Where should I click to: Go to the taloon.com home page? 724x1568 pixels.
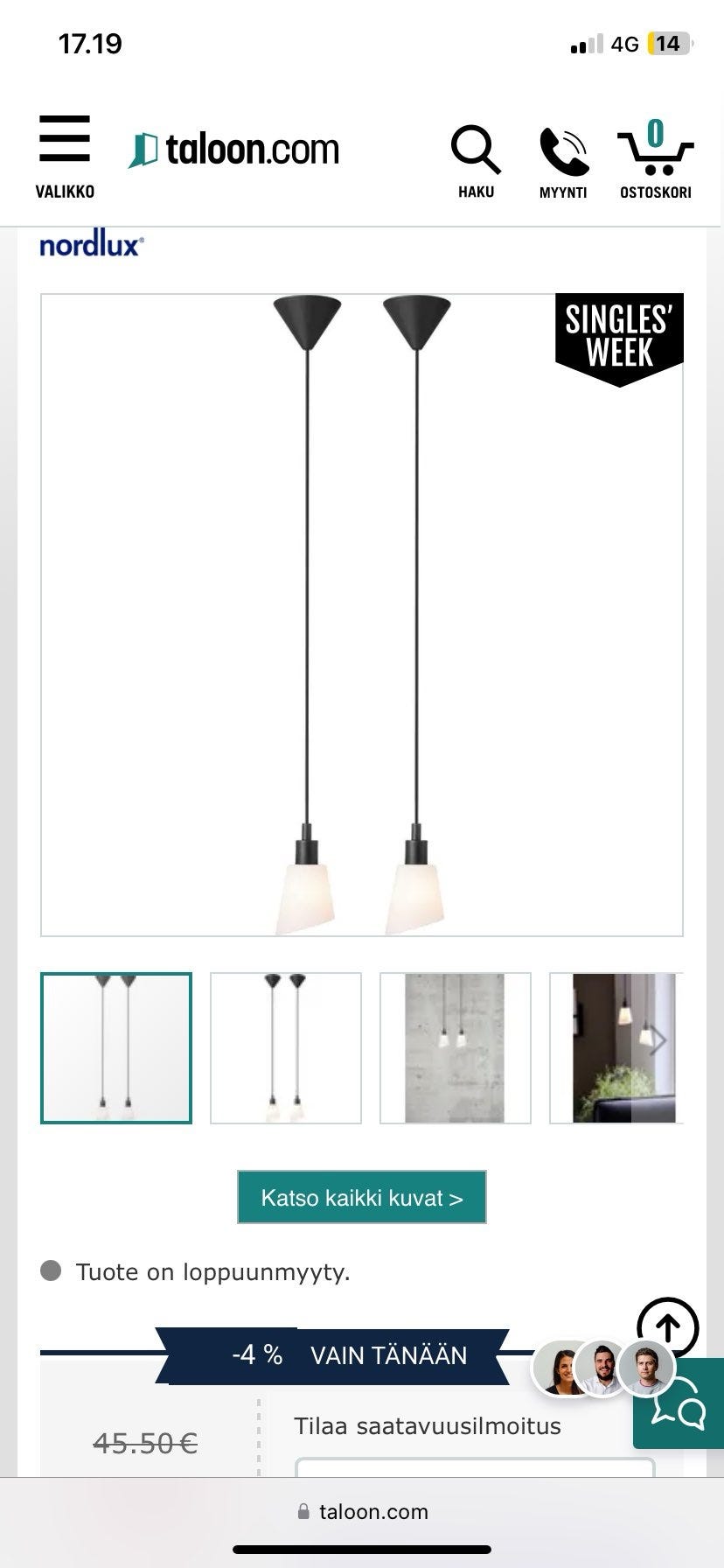234,150
